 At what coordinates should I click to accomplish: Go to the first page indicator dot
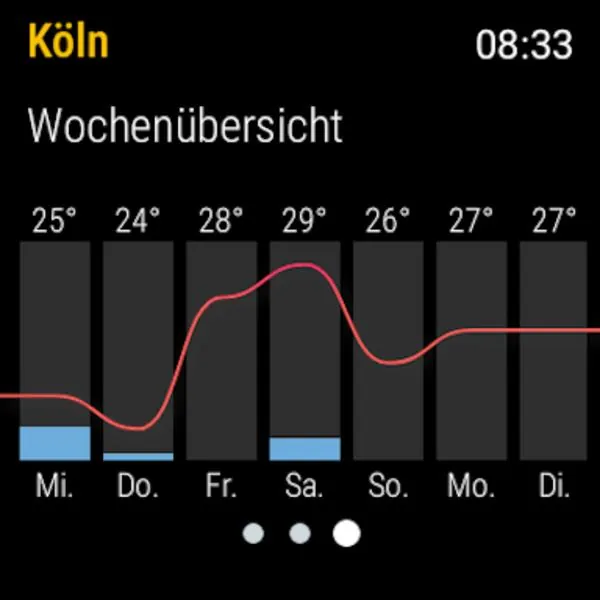253,533
